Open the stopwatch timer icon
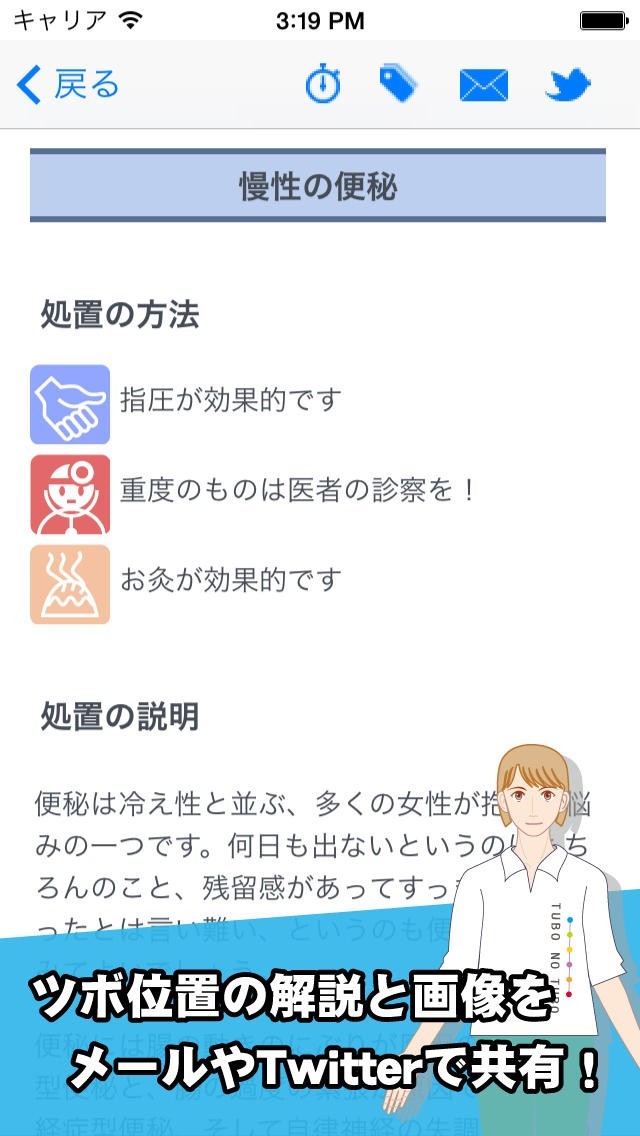Viewport: 640px width, 1136px height. coord(323,86)
